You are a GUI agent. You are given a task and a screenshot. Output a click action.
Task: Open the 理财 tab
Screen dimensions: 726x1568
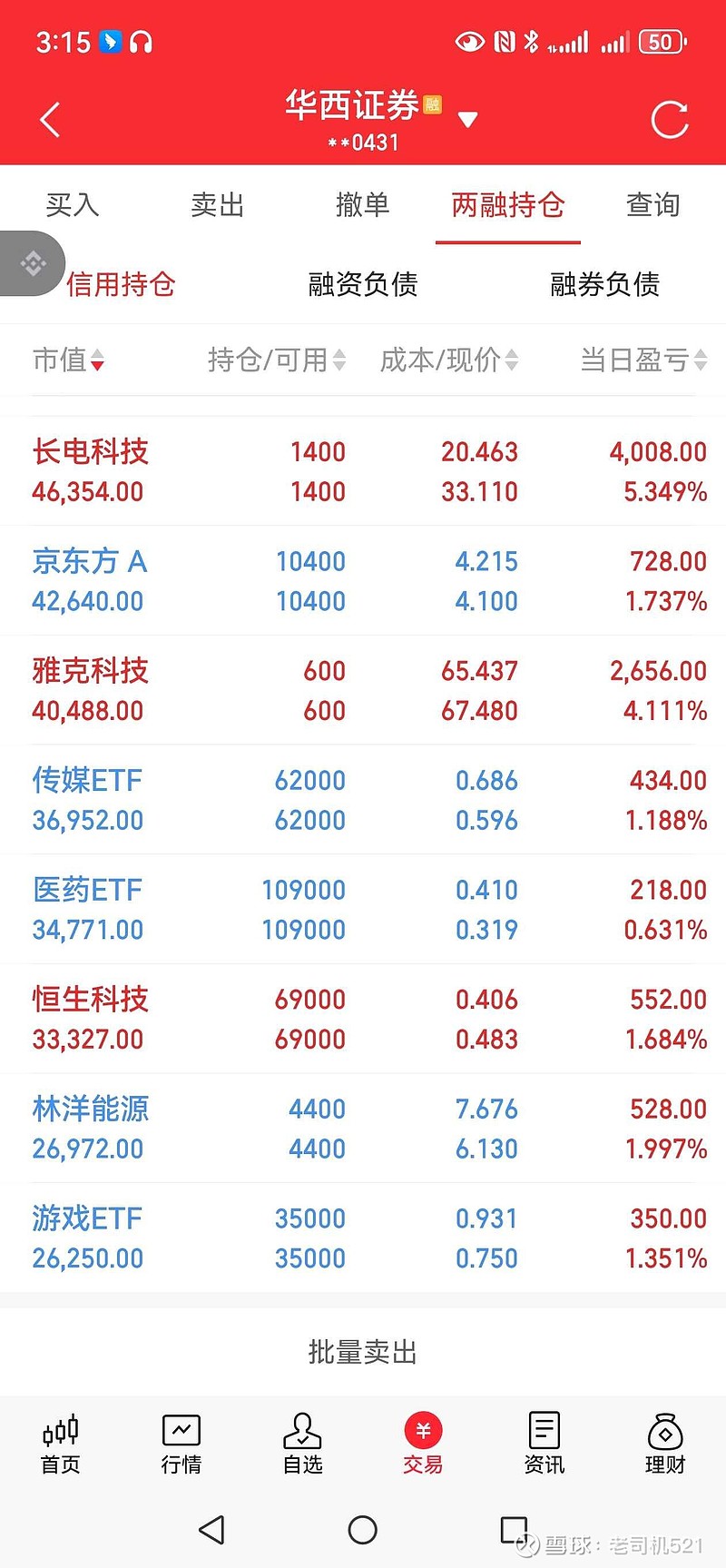[x=665, y=1444]
